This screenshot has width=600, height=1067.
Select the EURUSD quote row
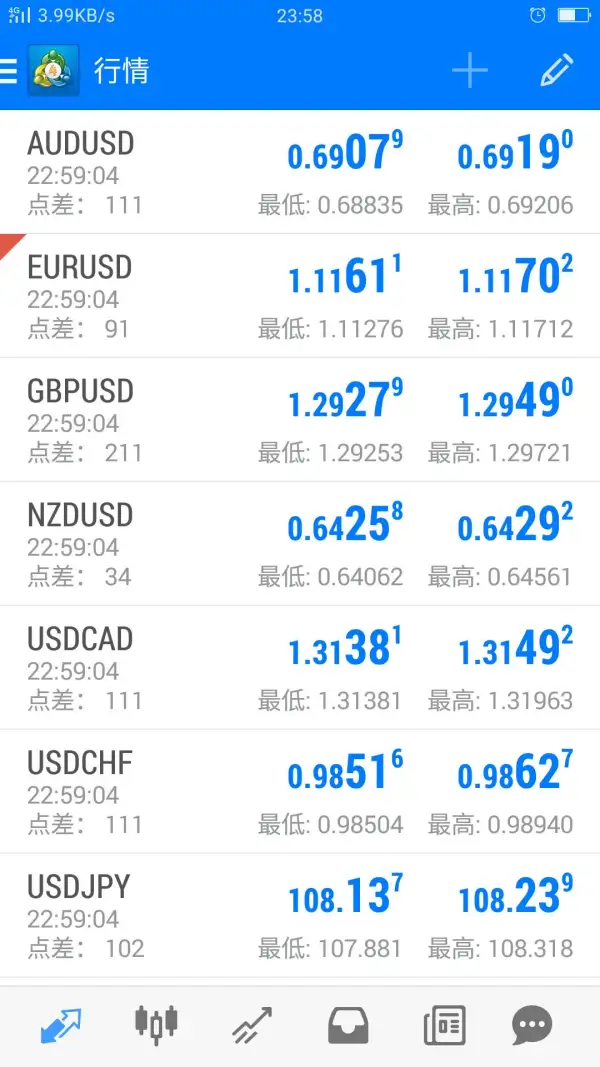[x=300, y=297]
